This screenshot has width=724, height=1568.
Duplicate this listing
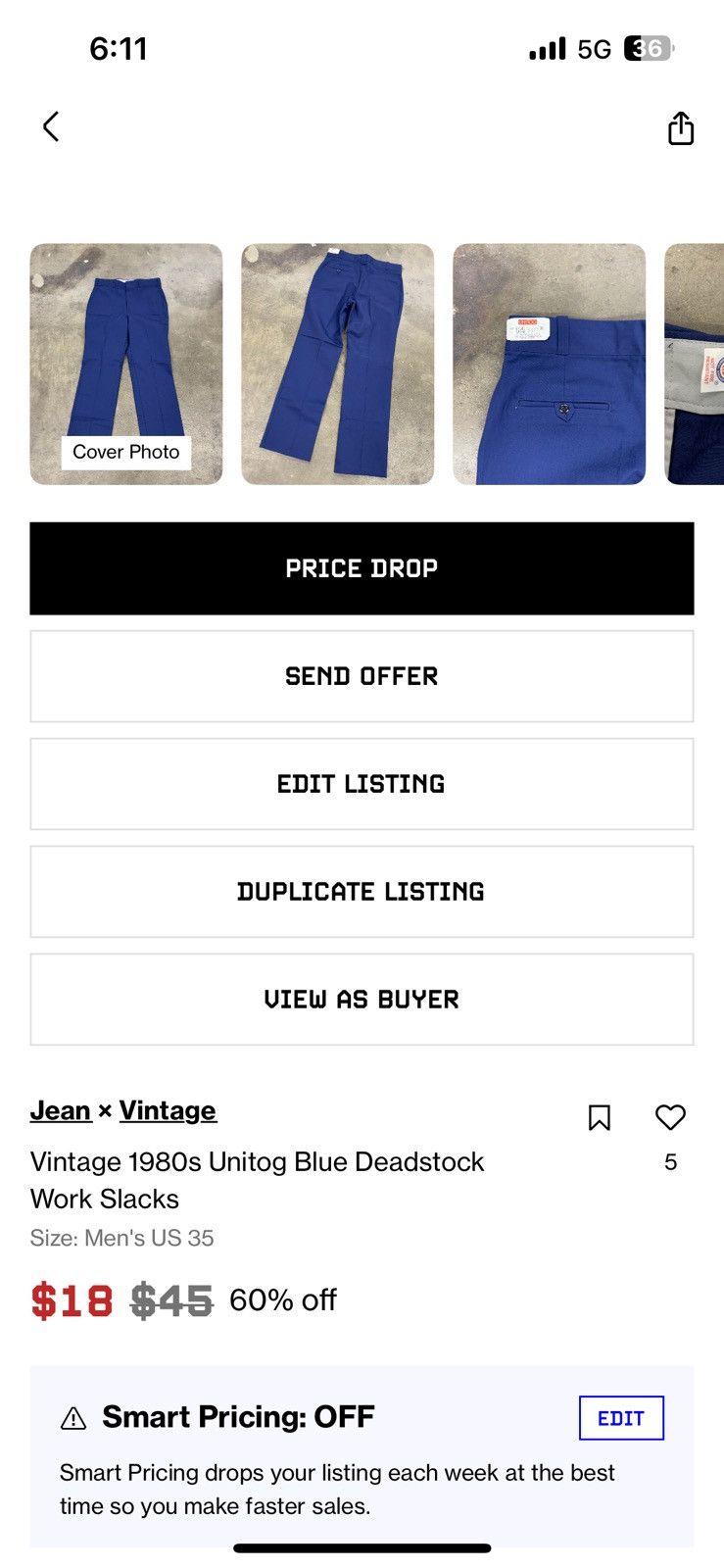pos(362,892)
